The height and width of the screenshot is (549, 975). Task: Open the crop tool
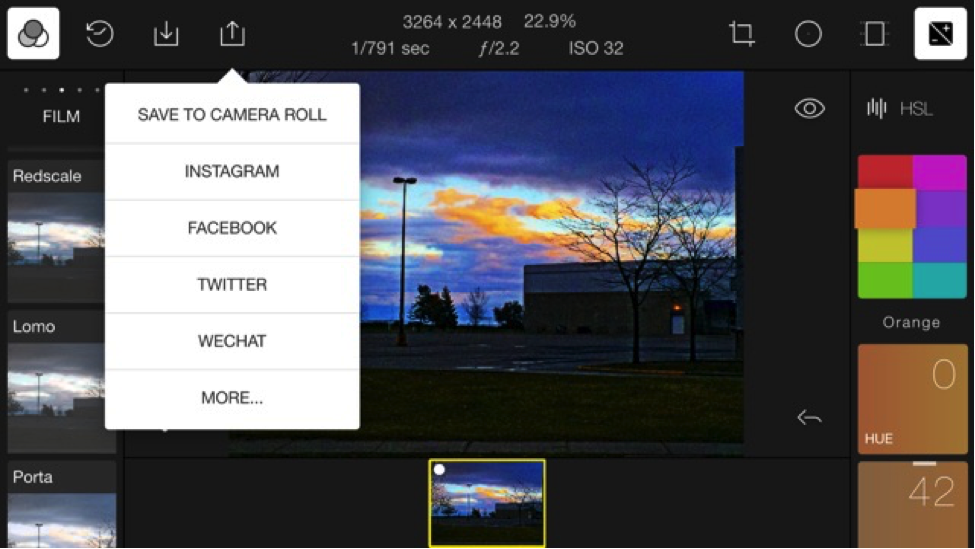pyautogui.click(x=742, y=34)
